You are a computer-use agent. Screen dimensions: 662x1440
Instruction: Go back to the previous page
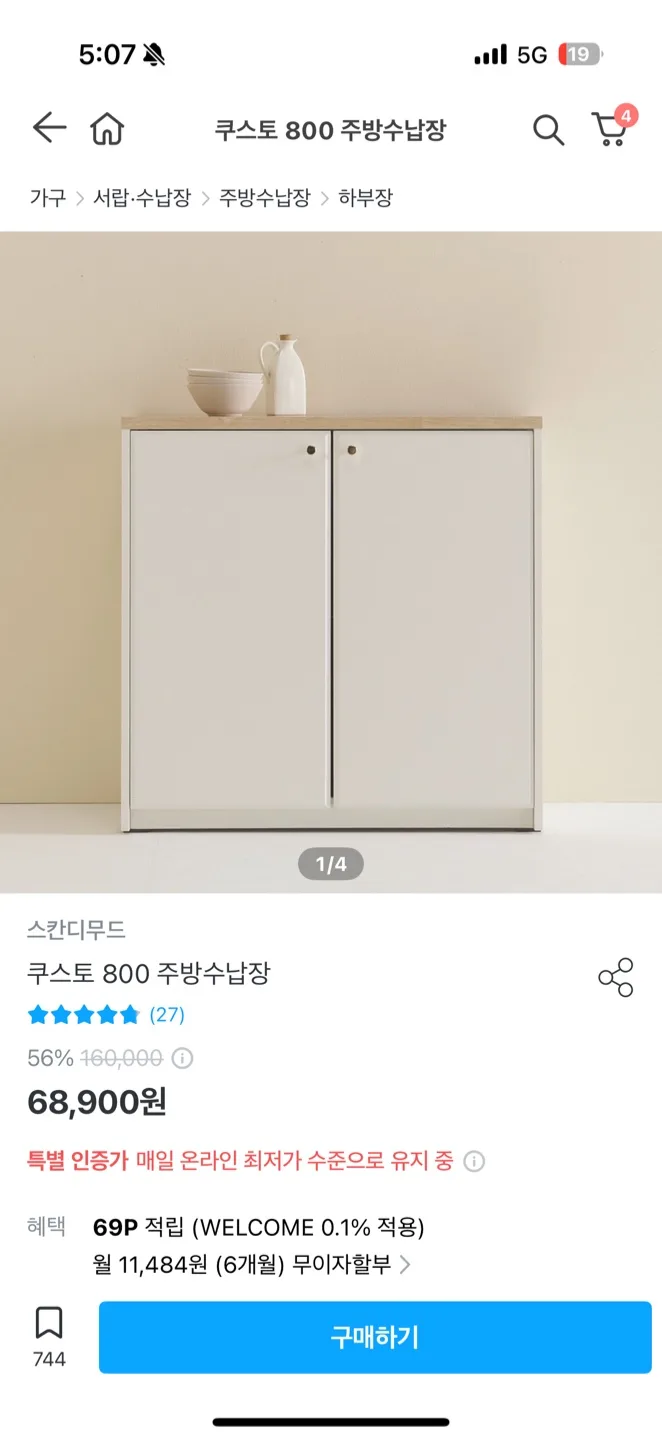(48, 129)
